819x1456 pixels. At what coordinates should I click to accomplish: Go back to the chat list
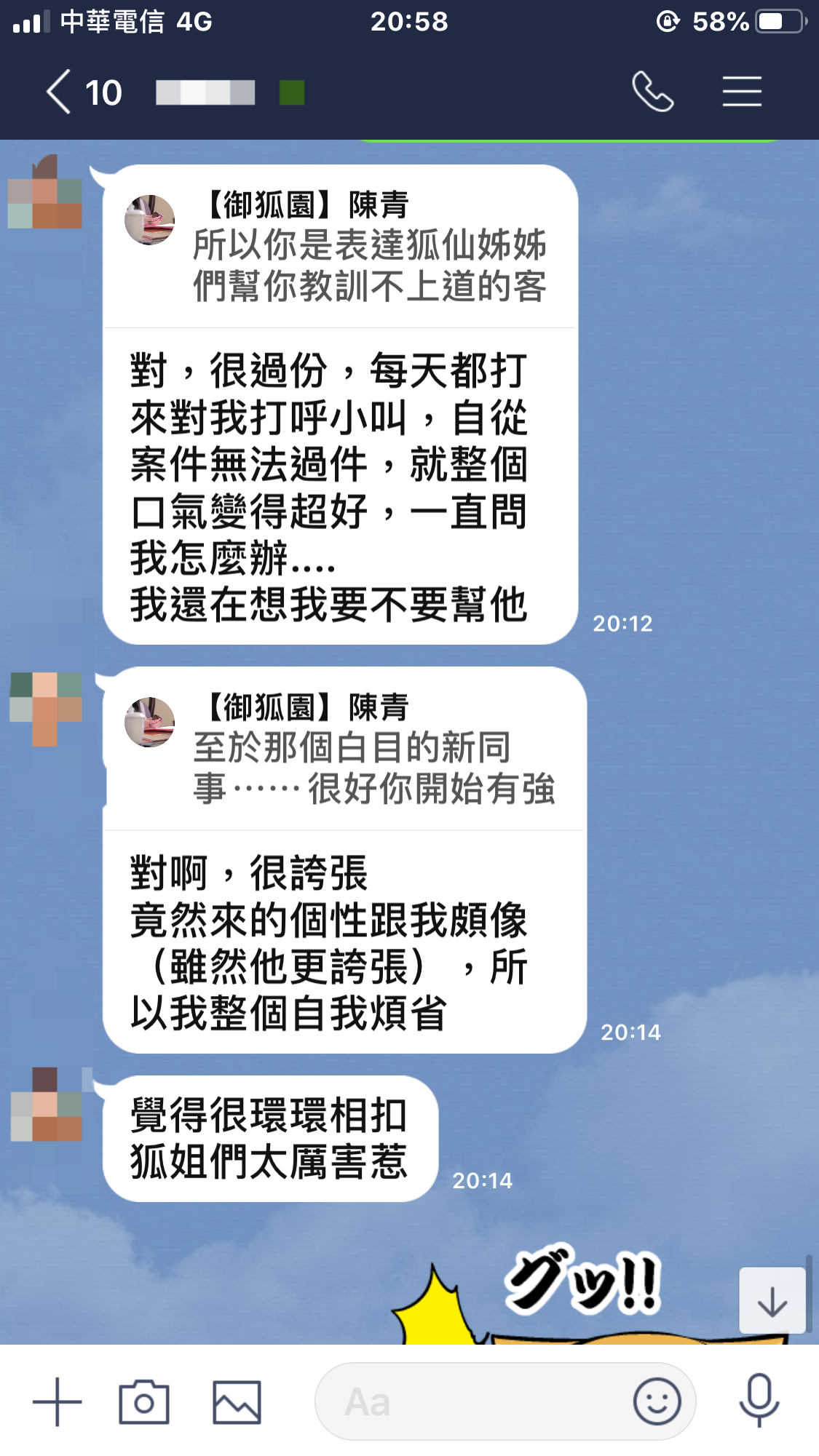coord(60,92)
